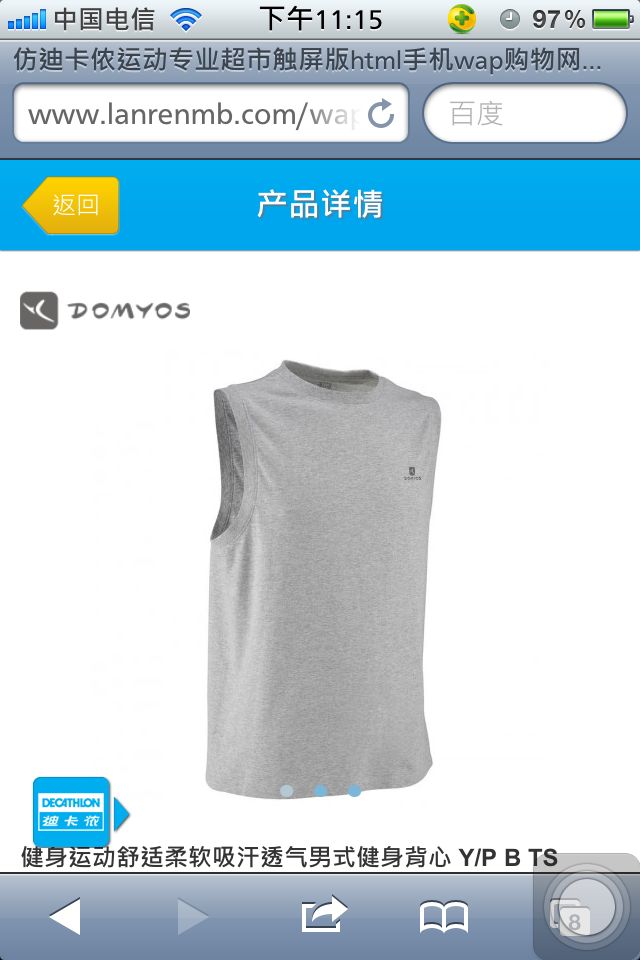Screen dimensions: 640x960
Task: Open the browser bookmarks book icon
Action: point(444,915)
